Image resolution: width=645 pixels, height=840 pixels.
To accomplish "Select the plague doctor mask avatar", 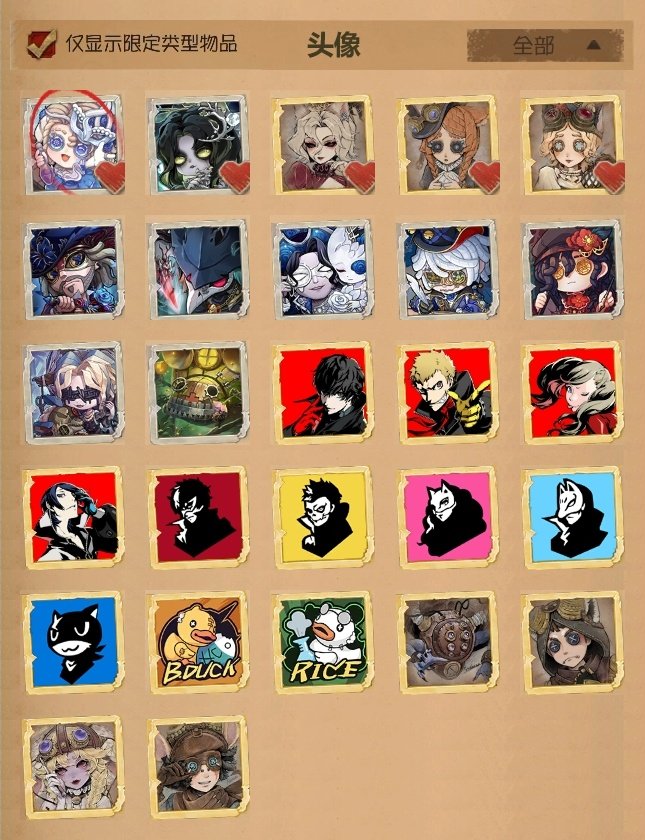I will [x=196, y=268].
